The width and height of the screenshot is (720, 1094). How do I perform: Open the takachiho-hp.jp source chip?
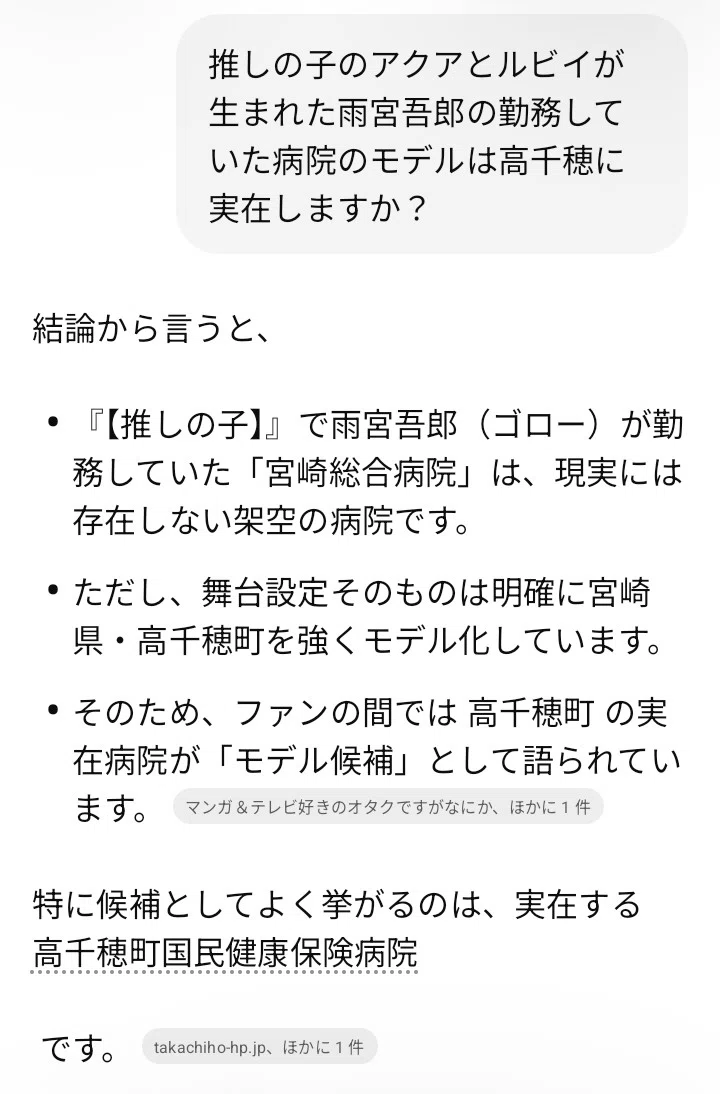coord(259,1047)
